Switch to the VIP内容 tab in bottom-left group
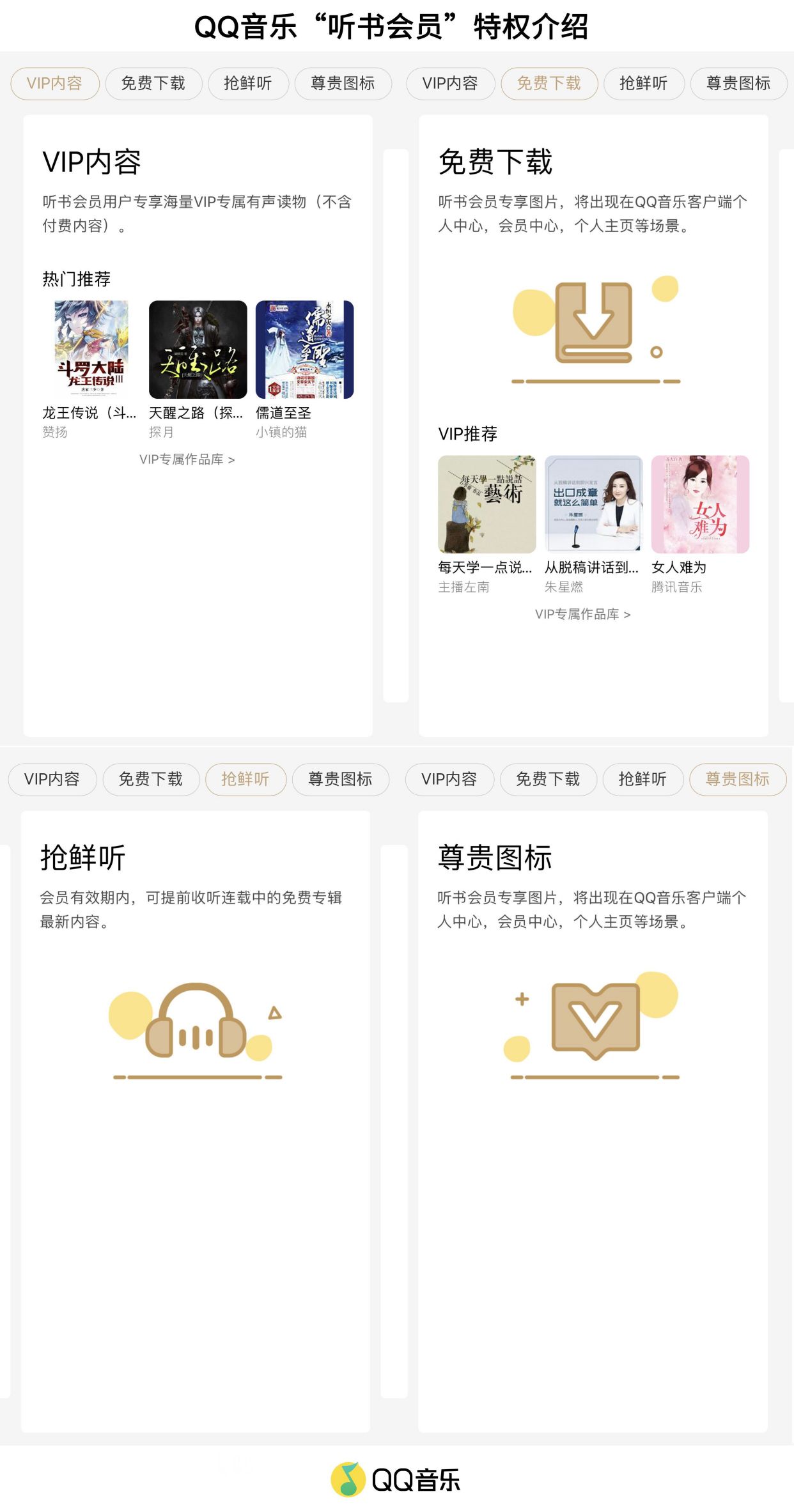The height and width of the screenshot is (1512, 794). (54, 780)
